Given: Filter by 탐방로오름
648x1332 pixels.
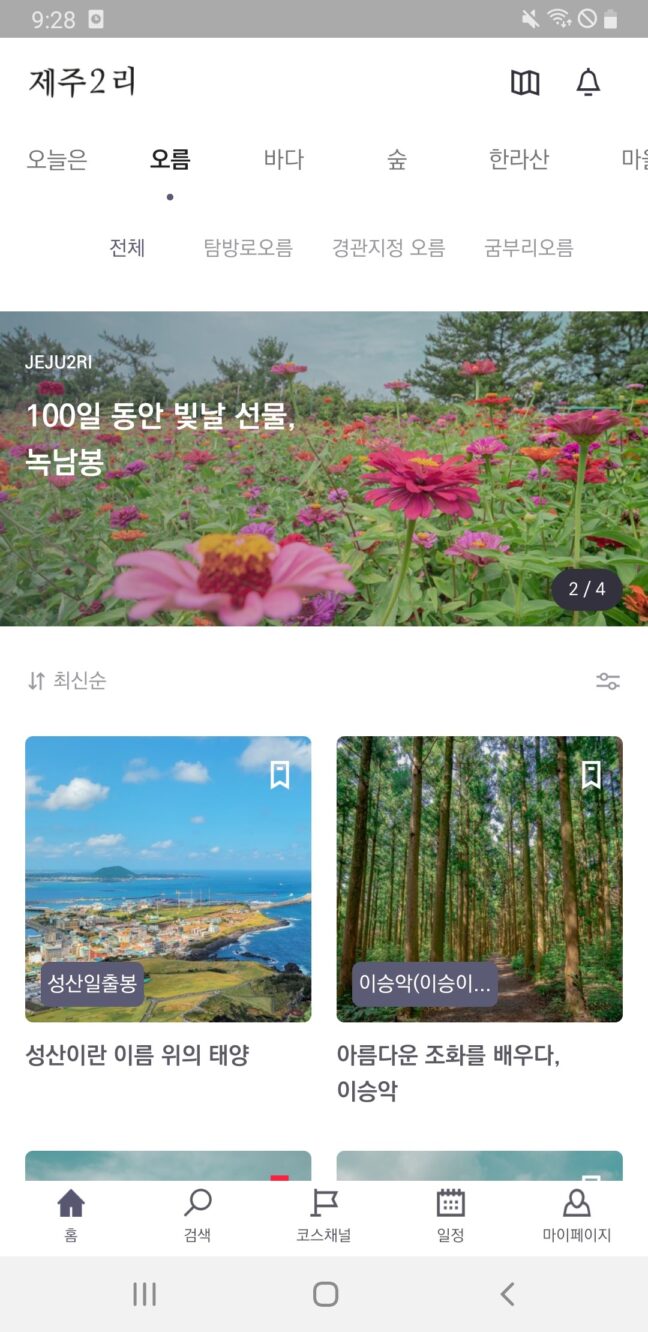Looking at the screenshot, I should tap(248, 248).
